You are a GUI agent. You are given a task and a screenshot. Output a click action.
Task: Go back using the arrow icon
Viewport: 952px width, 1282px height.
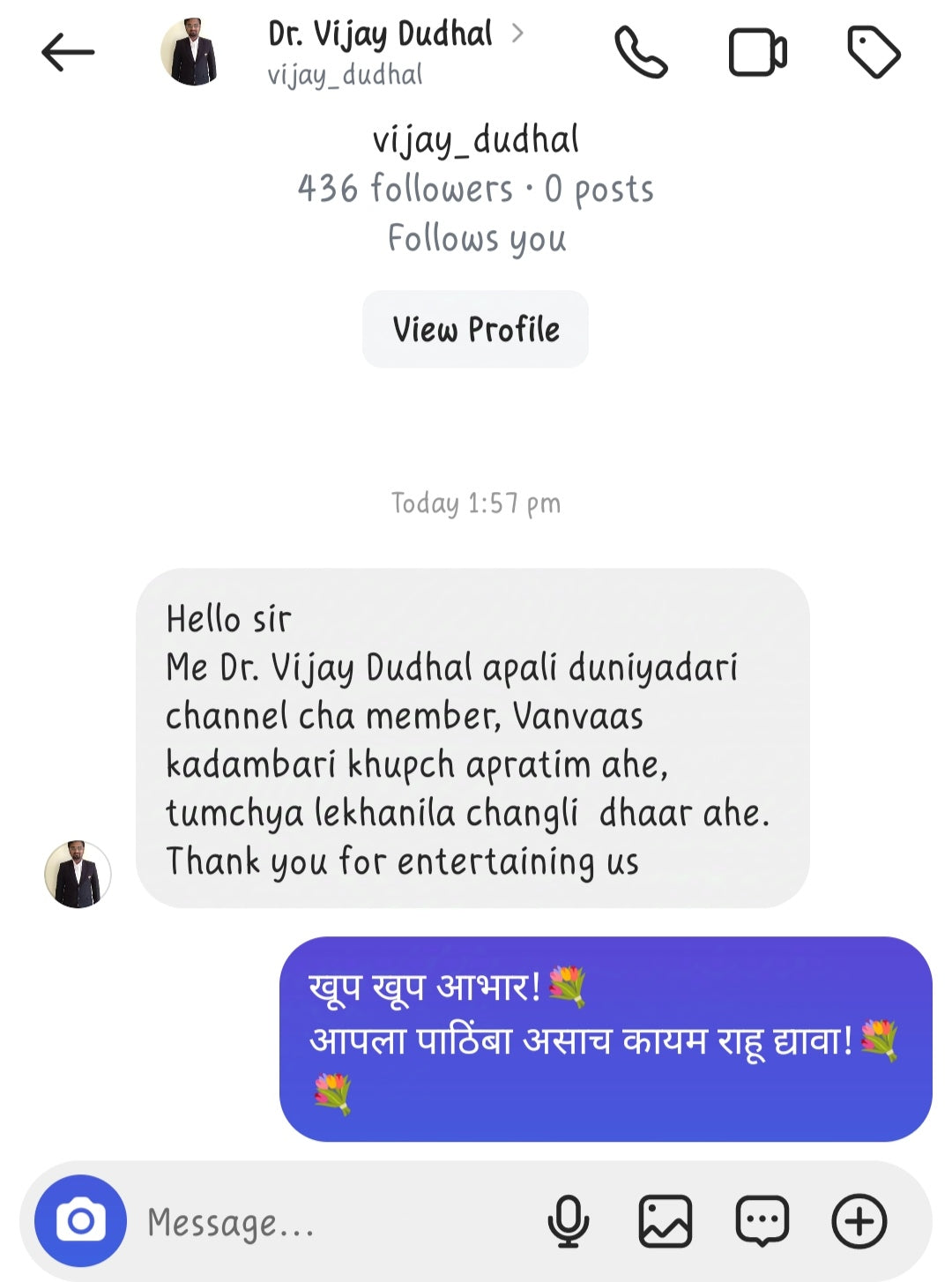(x=68, y=53)
